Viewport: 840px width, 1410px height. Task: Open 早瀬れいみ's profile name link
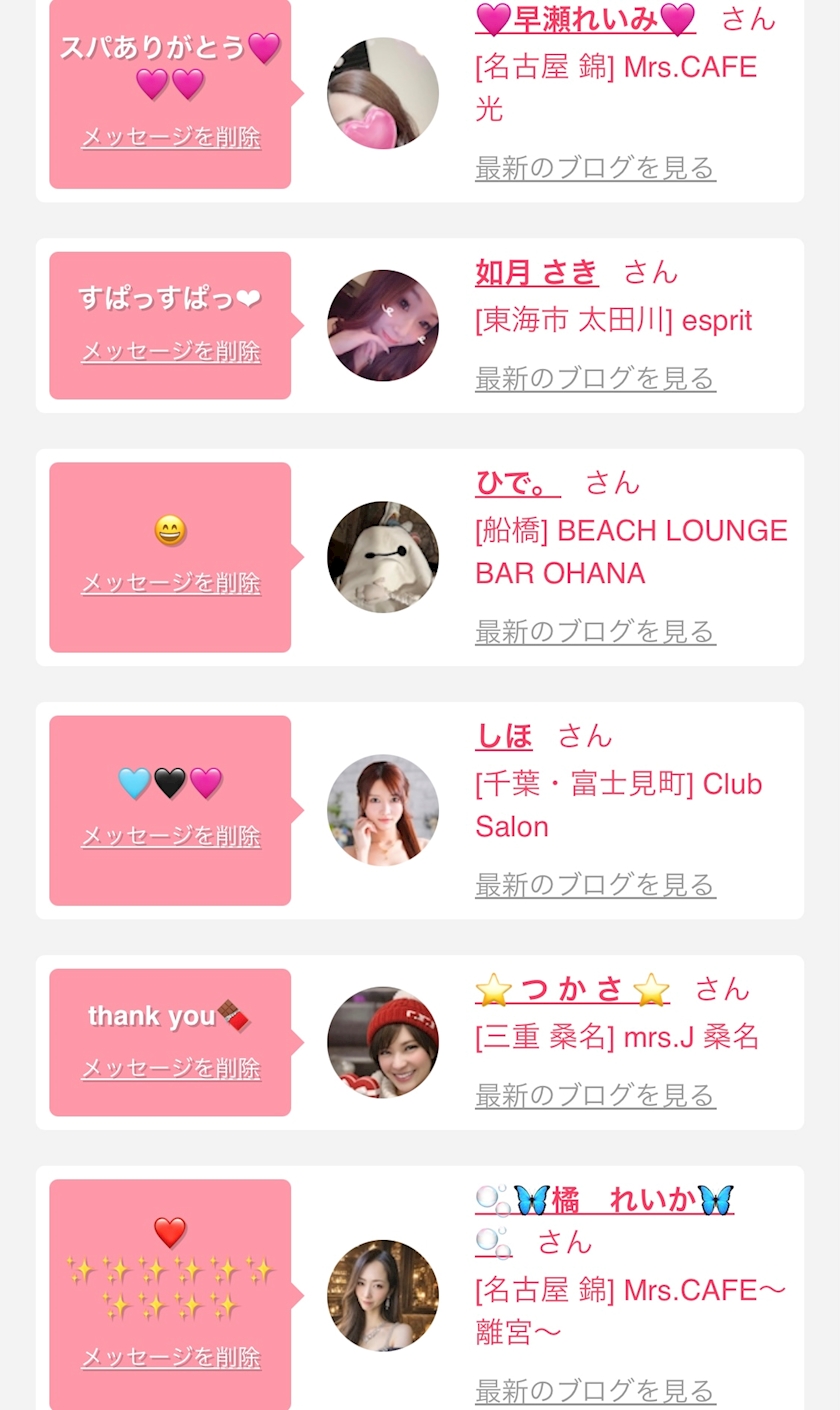(x=585, y=19)
